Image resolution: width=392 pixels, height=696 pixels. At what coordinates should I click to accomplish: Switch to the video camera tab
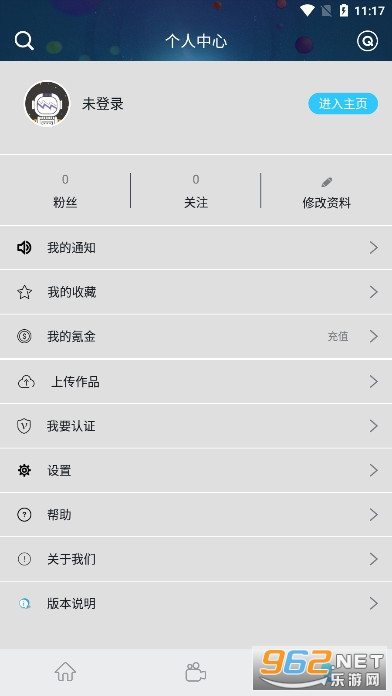195,672
